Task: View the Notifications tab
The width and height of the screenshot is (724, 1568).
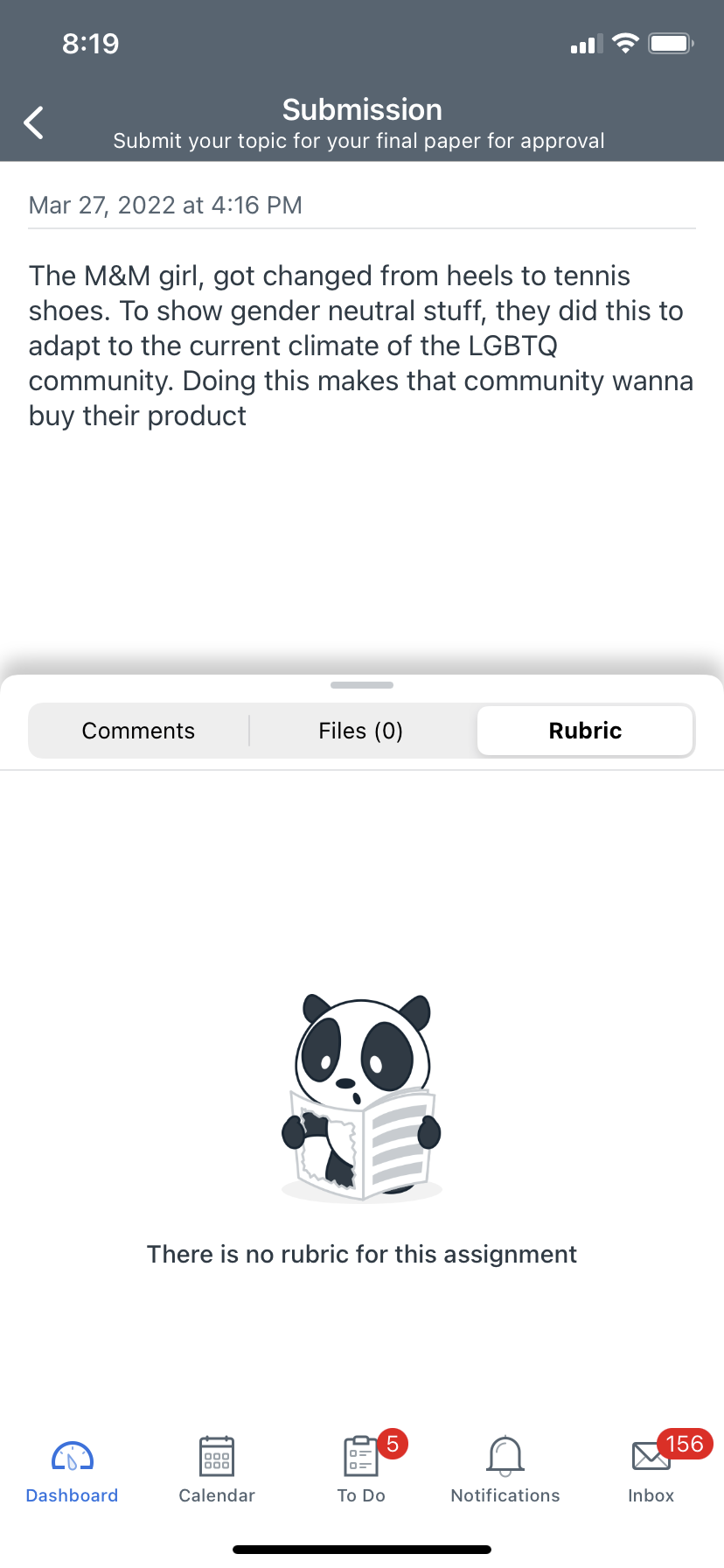Action: click(505, 1471)
